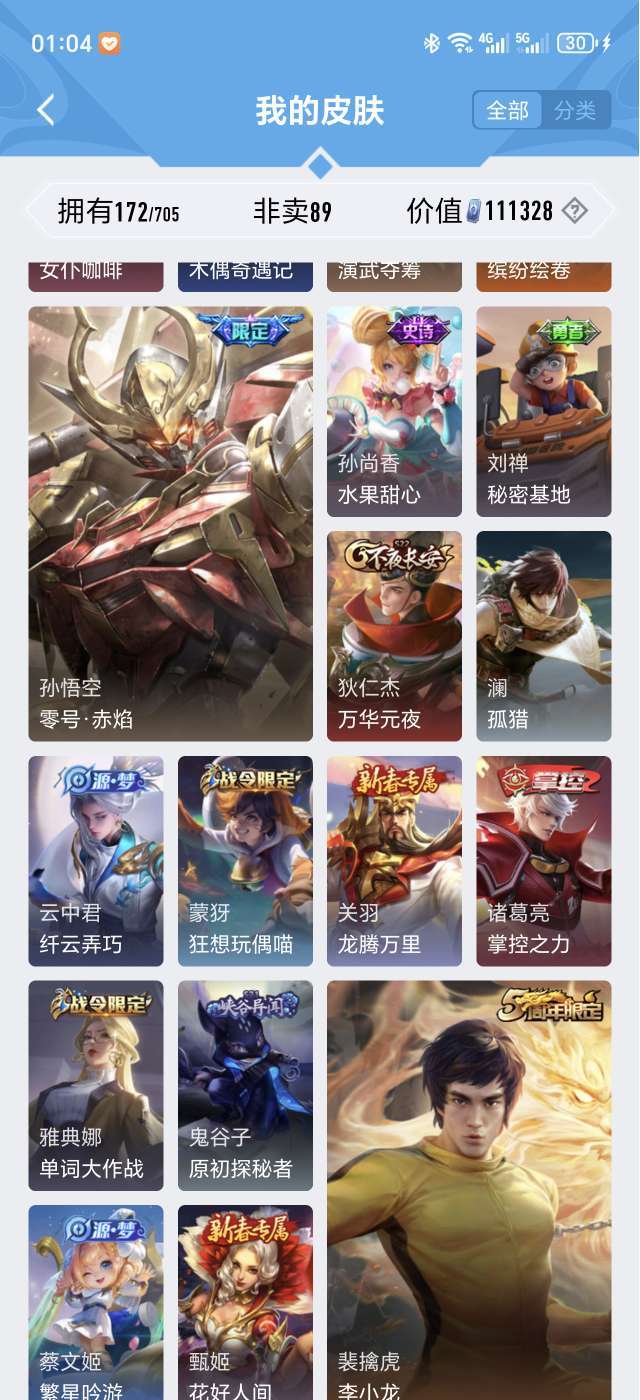
Task: Open the 蔡文姬 繁星吟游 skin
Action: [96, 1302]
